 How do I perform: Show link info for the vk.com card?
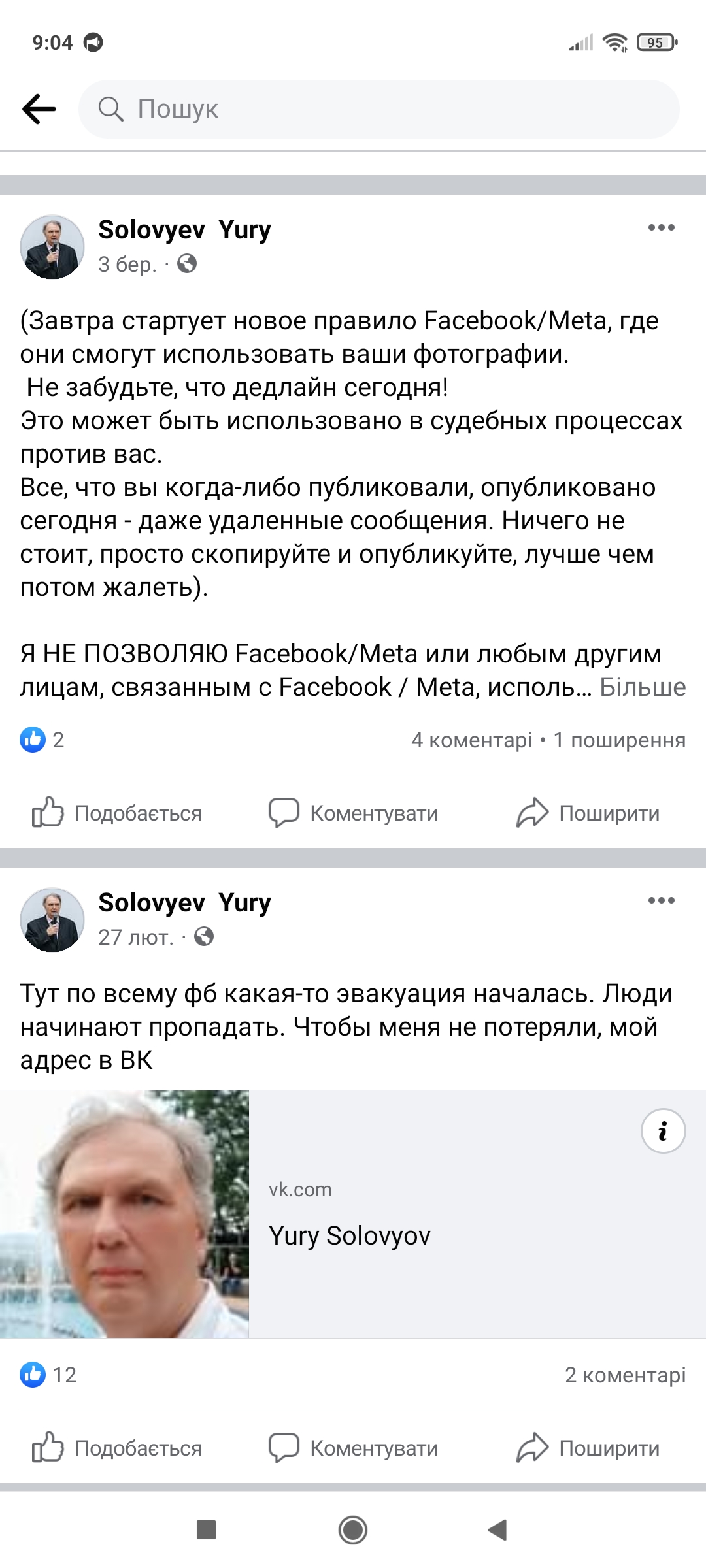(x=663, y=1131)
